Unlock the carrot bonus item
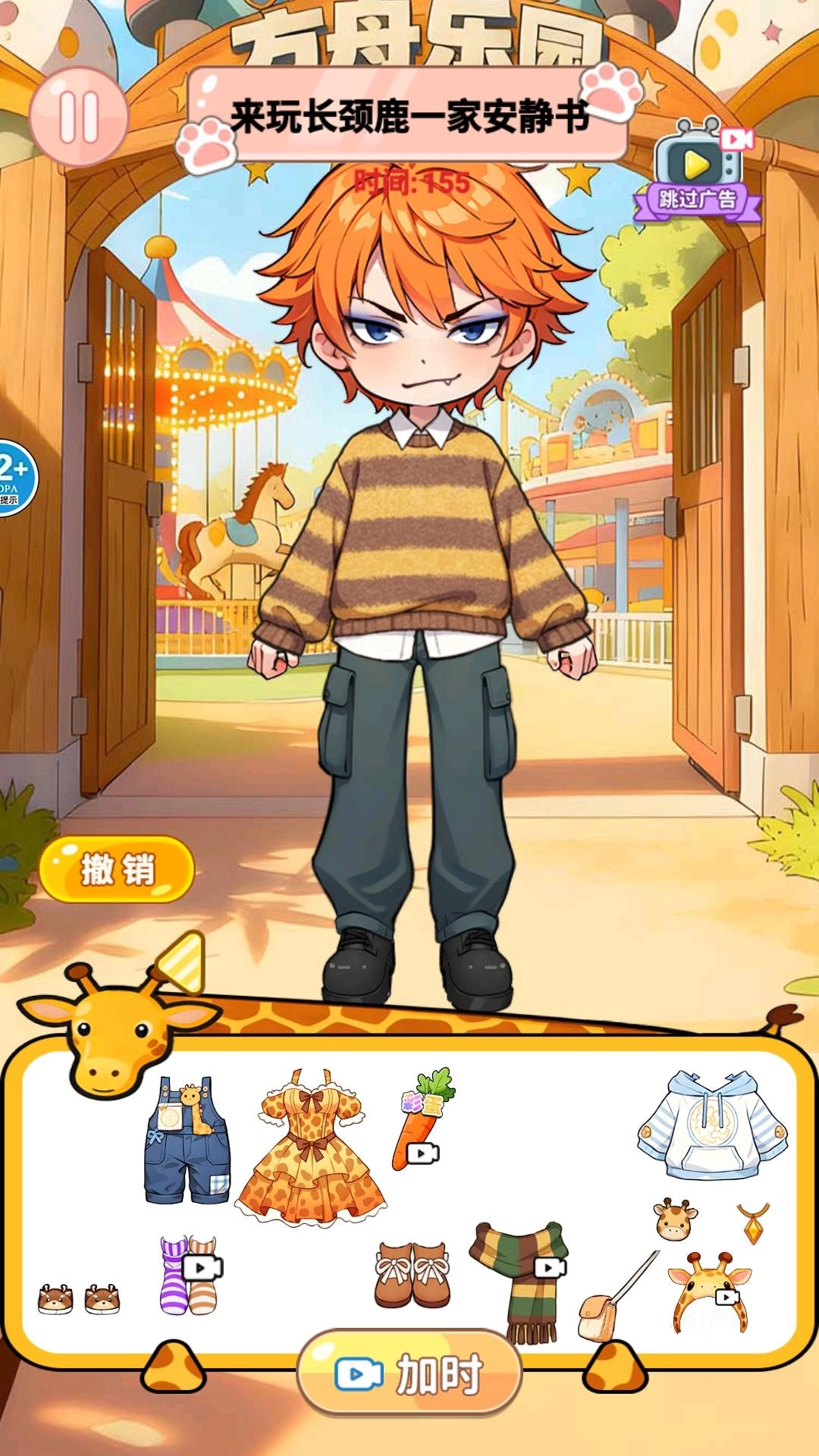Screen dimensions: 819x1456 pos(422,1120)
